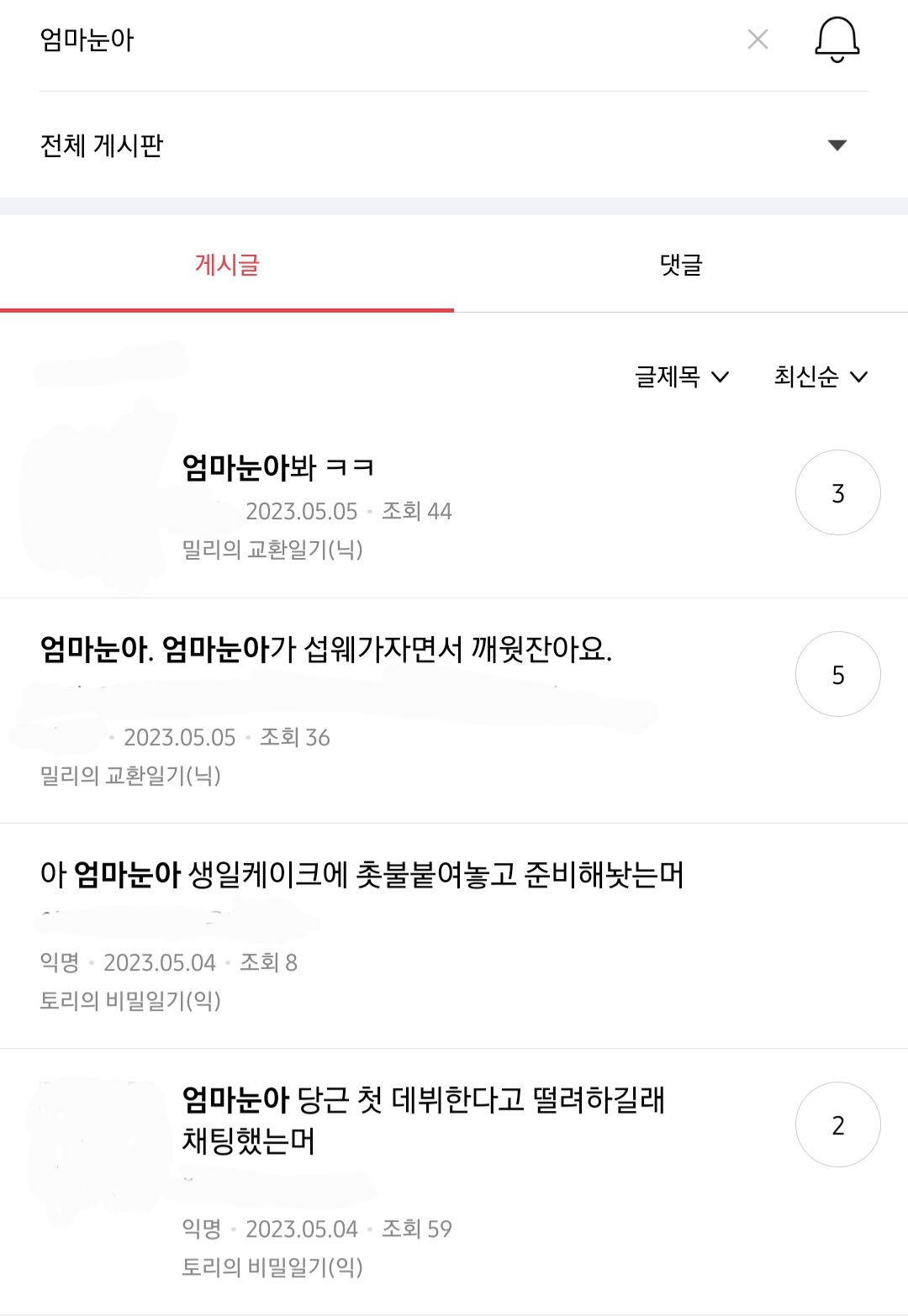Click the comment count badge showing 2
The width and height of the screenshot is (908, 1316).
coord(836,1123)
